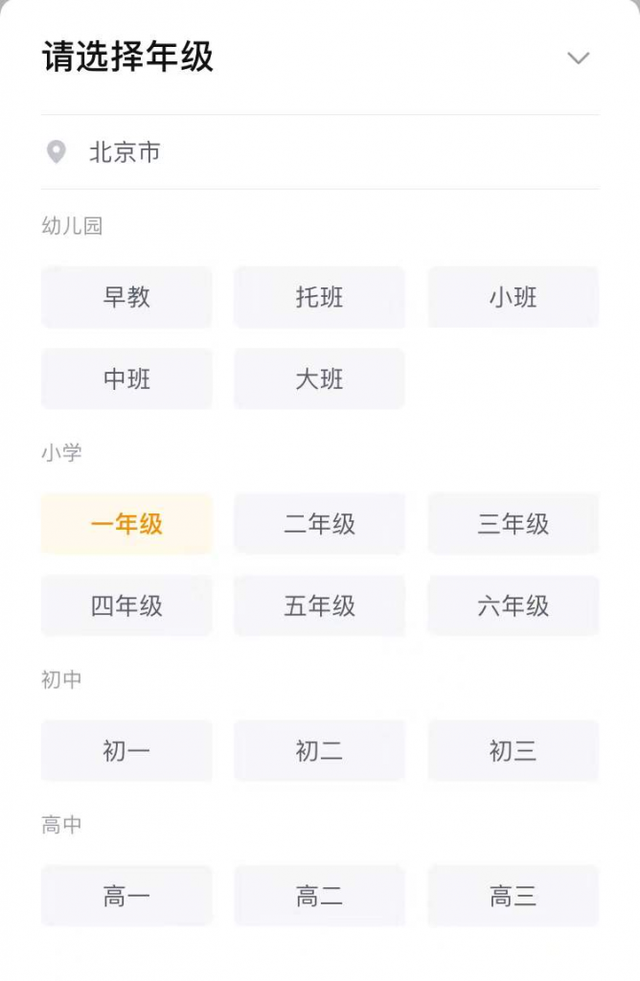The image size is (640, 981).
Task: Choose 高一 under high school
Action: (x=127, y=896)
